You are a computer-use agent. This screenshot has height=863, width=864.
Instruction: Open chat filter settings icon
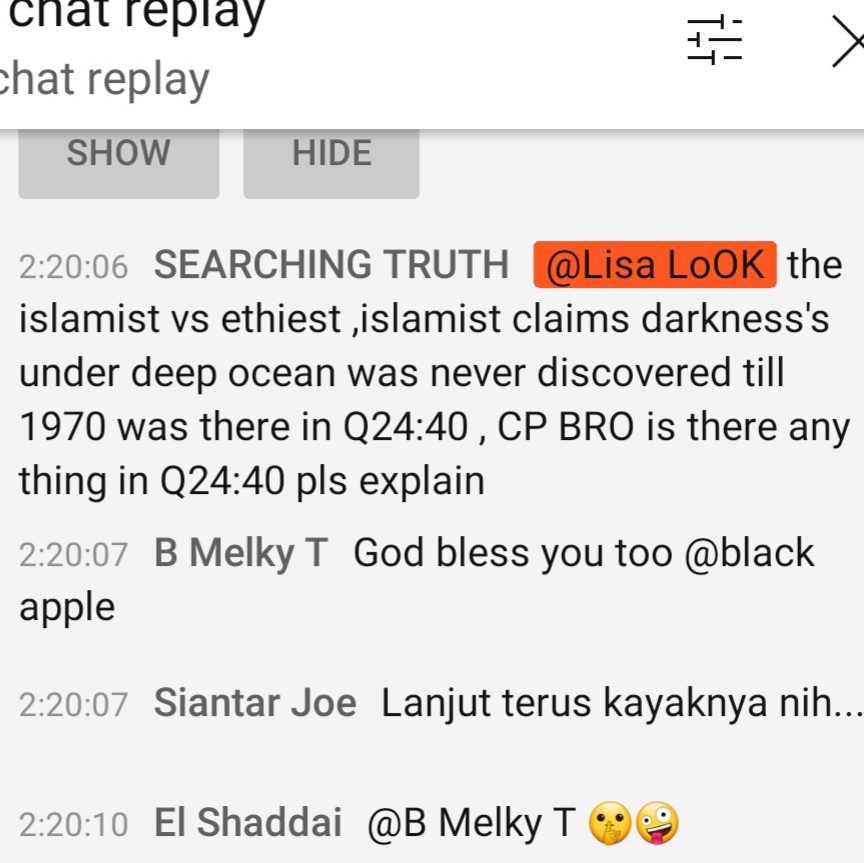[714, 42]
